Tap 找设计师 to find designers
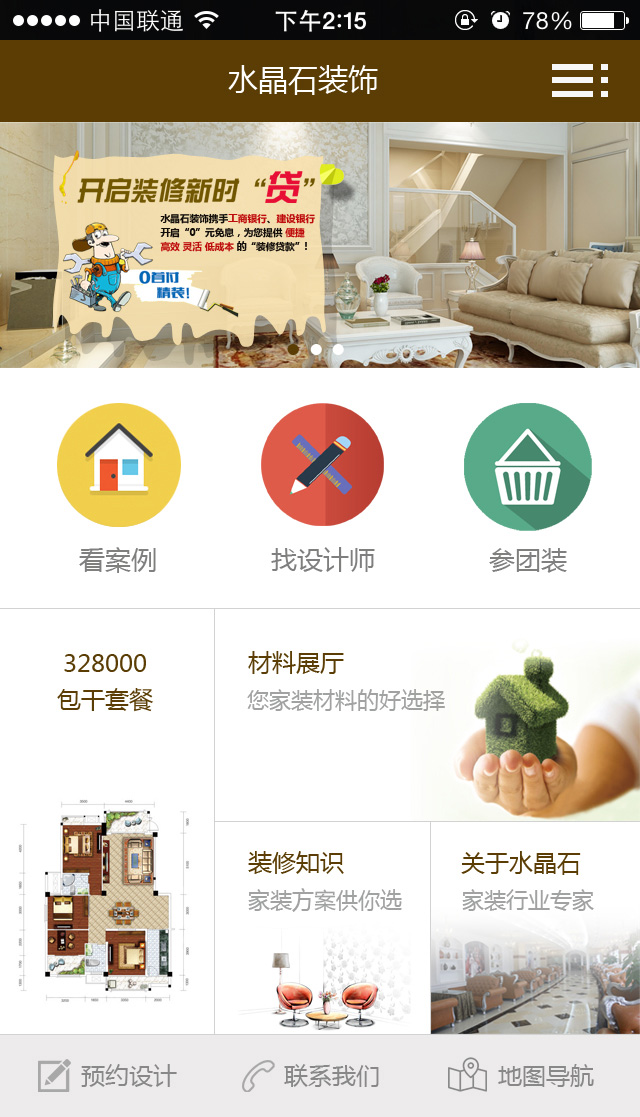The image size is (640, 1117). (x=322, y=489)
